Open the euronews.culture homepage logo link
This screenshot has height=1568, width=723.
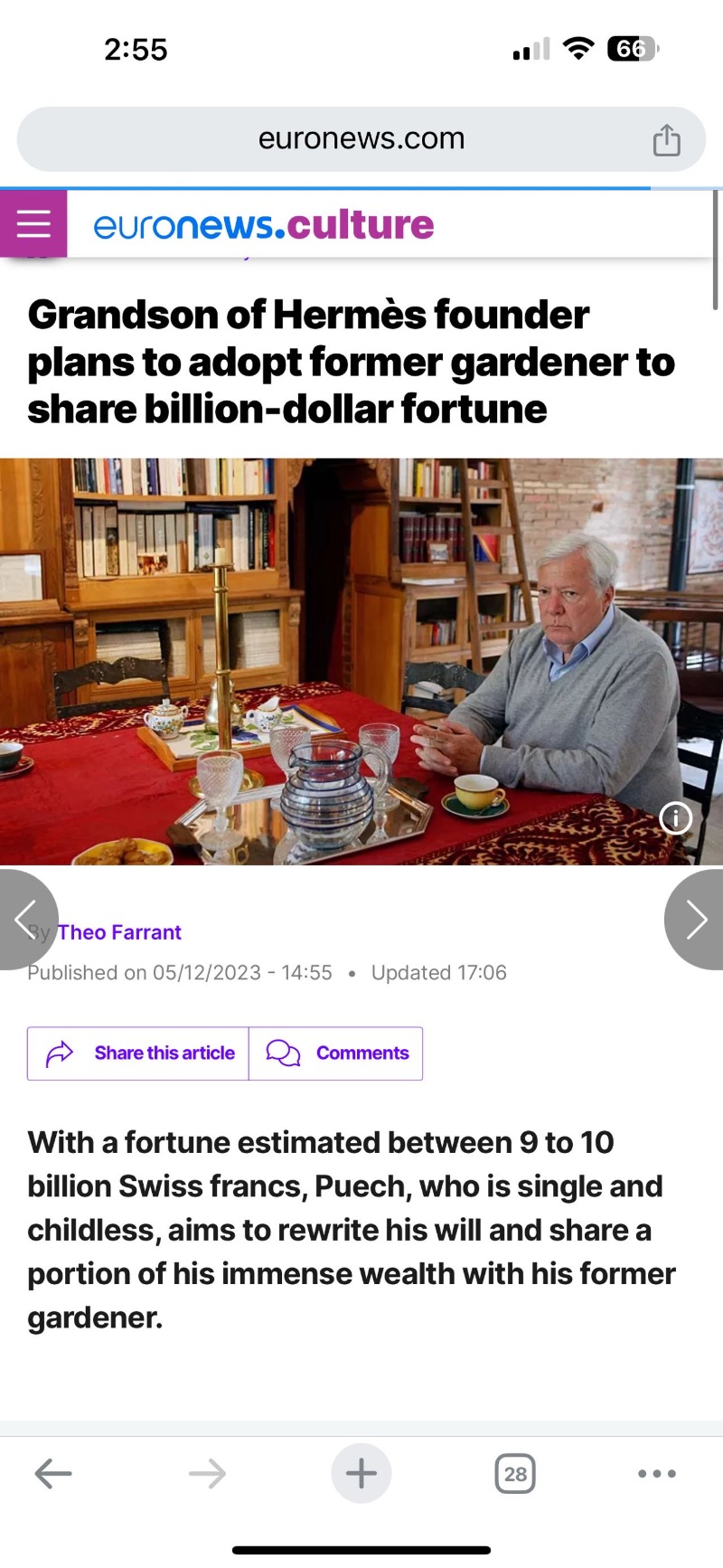(x=264, y=225)
